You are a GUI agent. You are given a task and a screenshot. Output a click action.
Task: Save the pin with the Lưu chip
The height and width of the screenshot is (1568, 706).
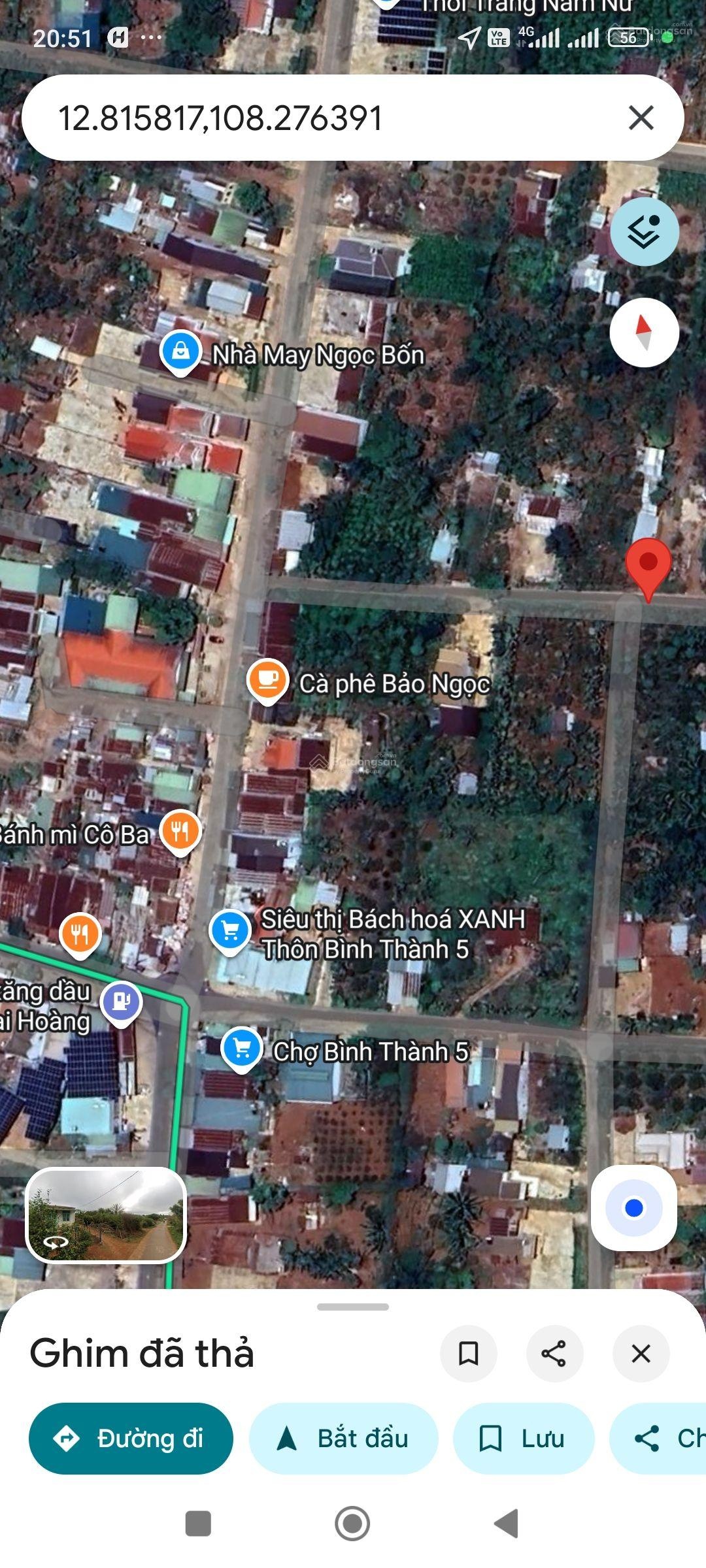524,1438
